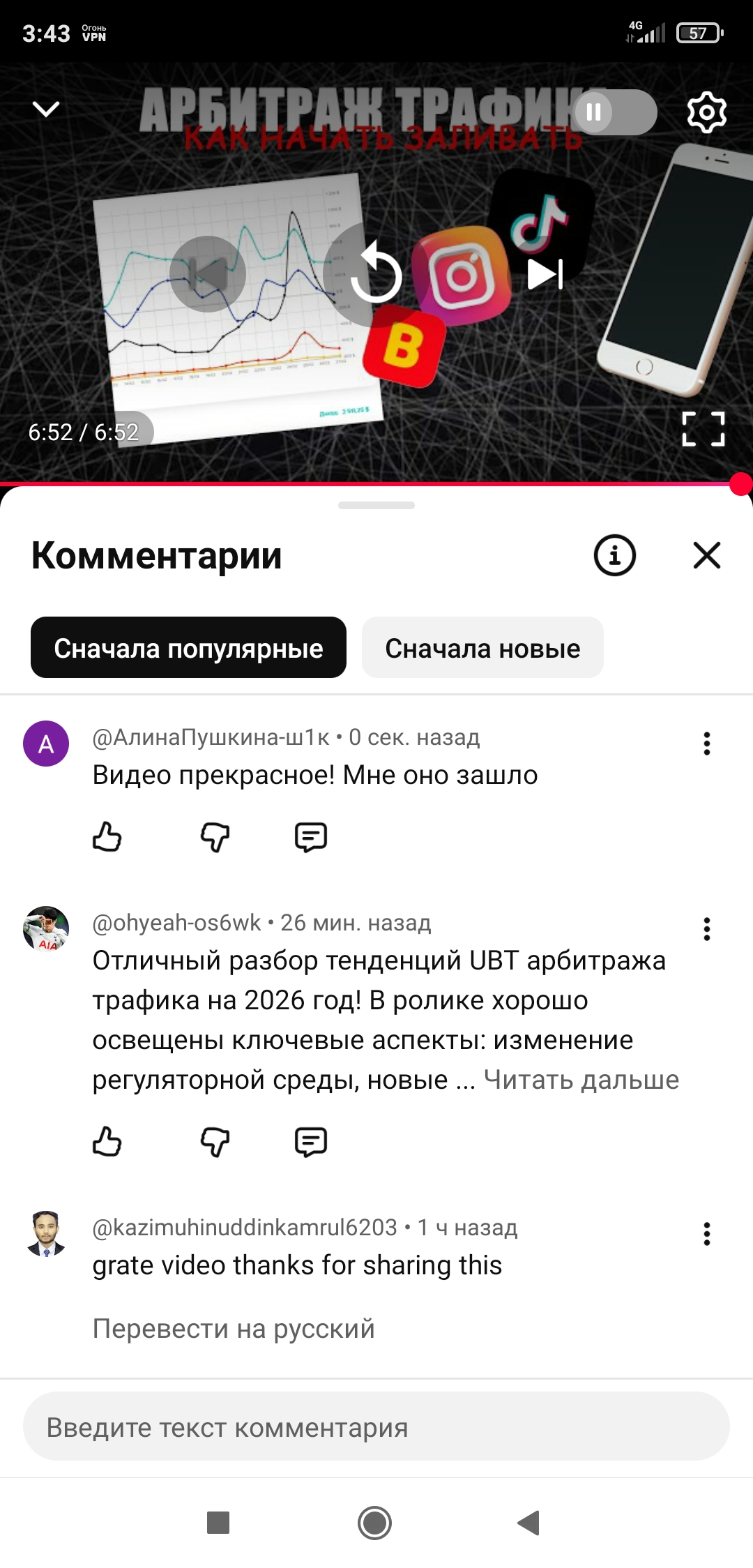Like ohyeah-os6wk's comment
Screen dimensions: 753x1568
[x=107, y=1142]
